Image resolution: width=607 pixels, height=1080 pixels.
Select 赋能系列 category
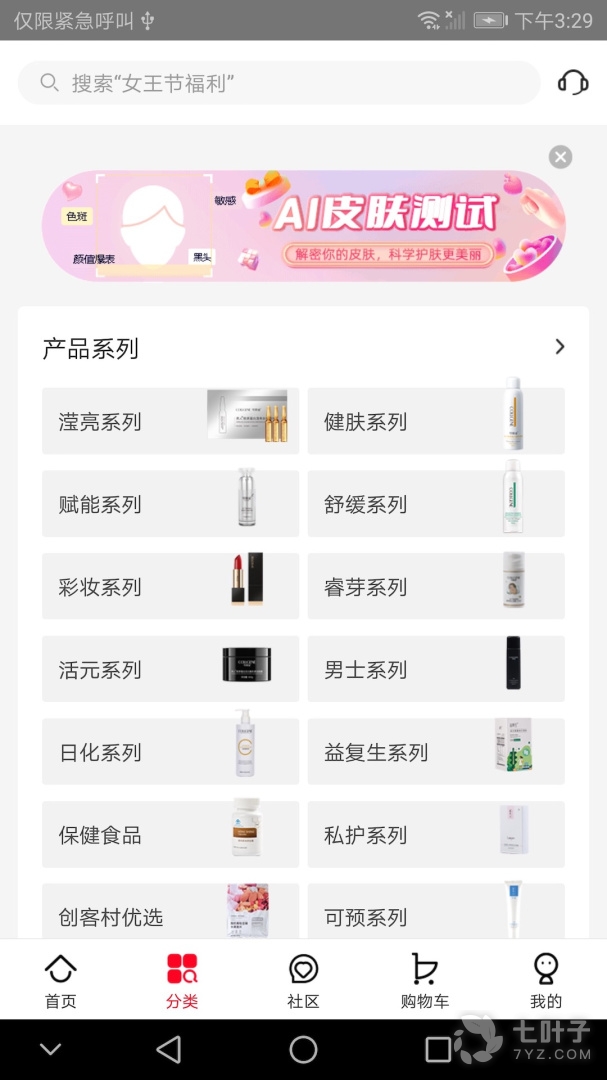coord(170,504)
